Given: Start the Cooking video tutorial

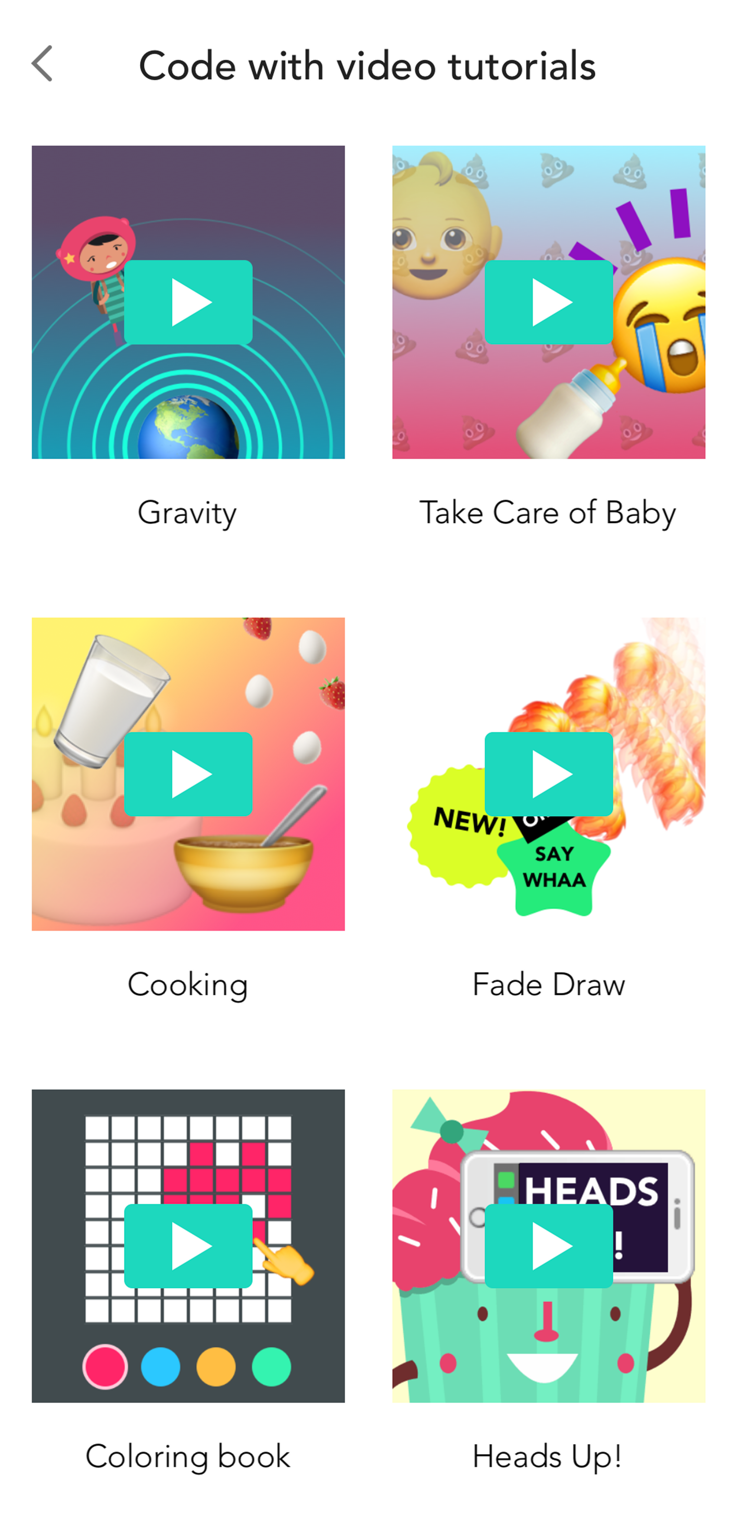Looking at the screenshot, I should coord(188,774).
